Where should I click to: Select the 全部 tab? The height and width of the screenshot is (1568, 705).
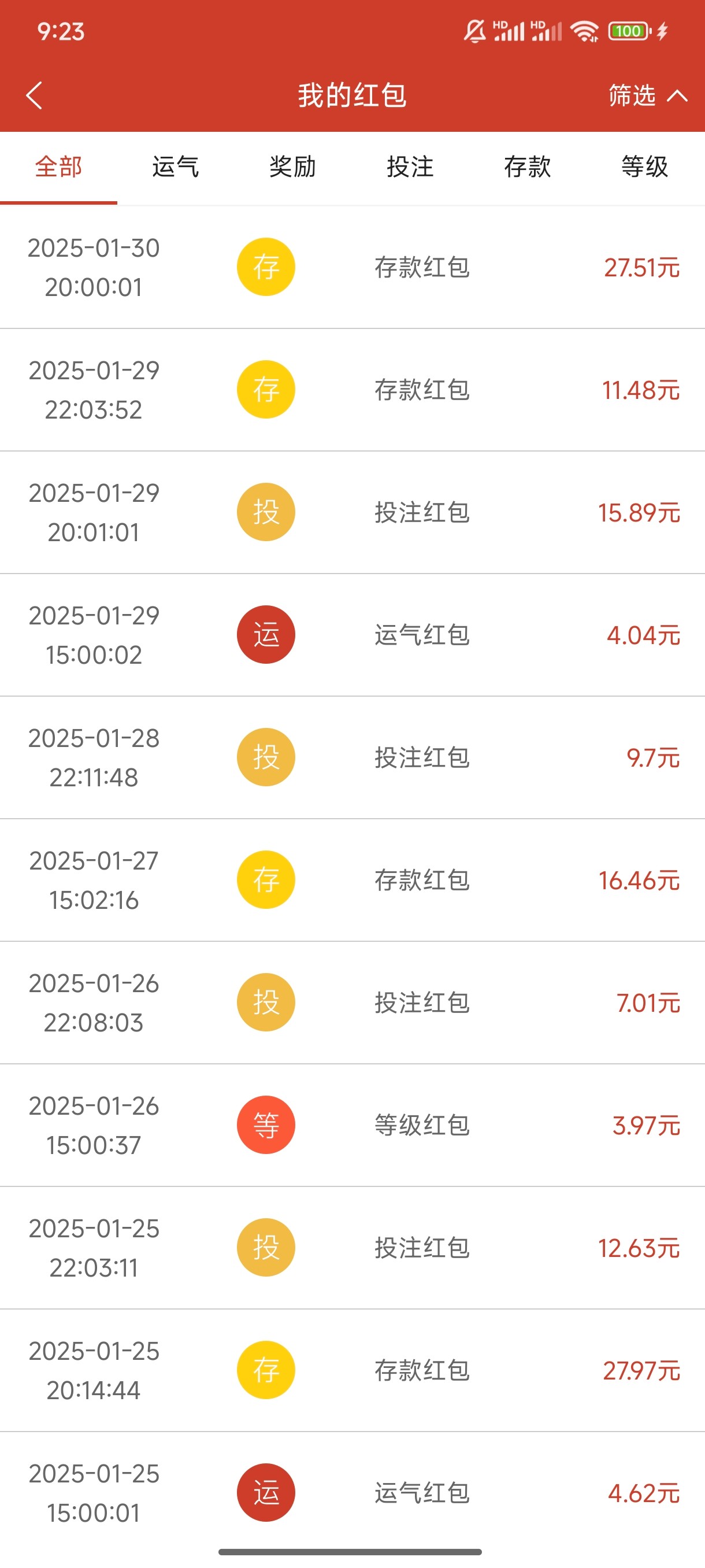58,167
